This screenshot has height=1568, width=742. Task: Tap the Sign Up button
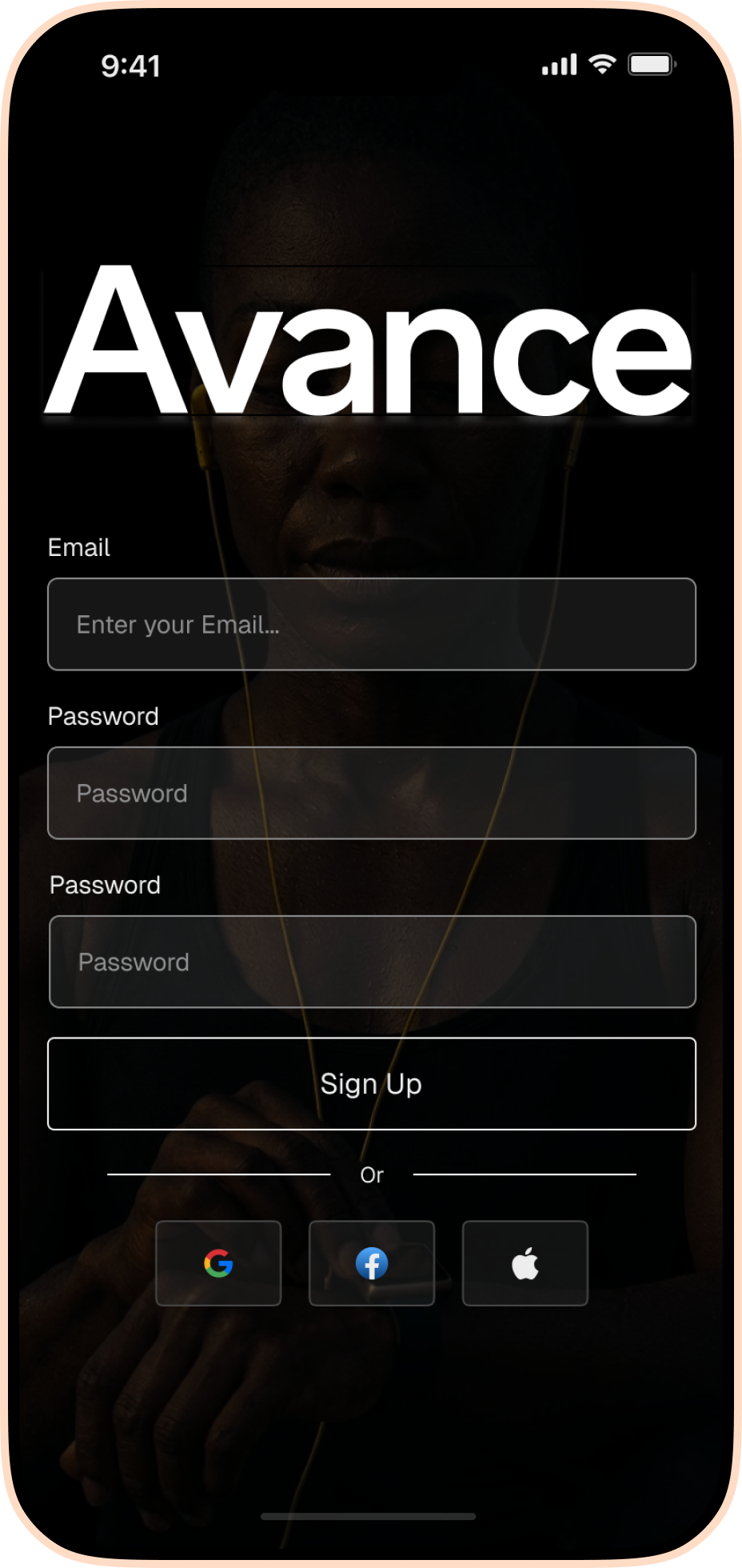pos(372,1083)
